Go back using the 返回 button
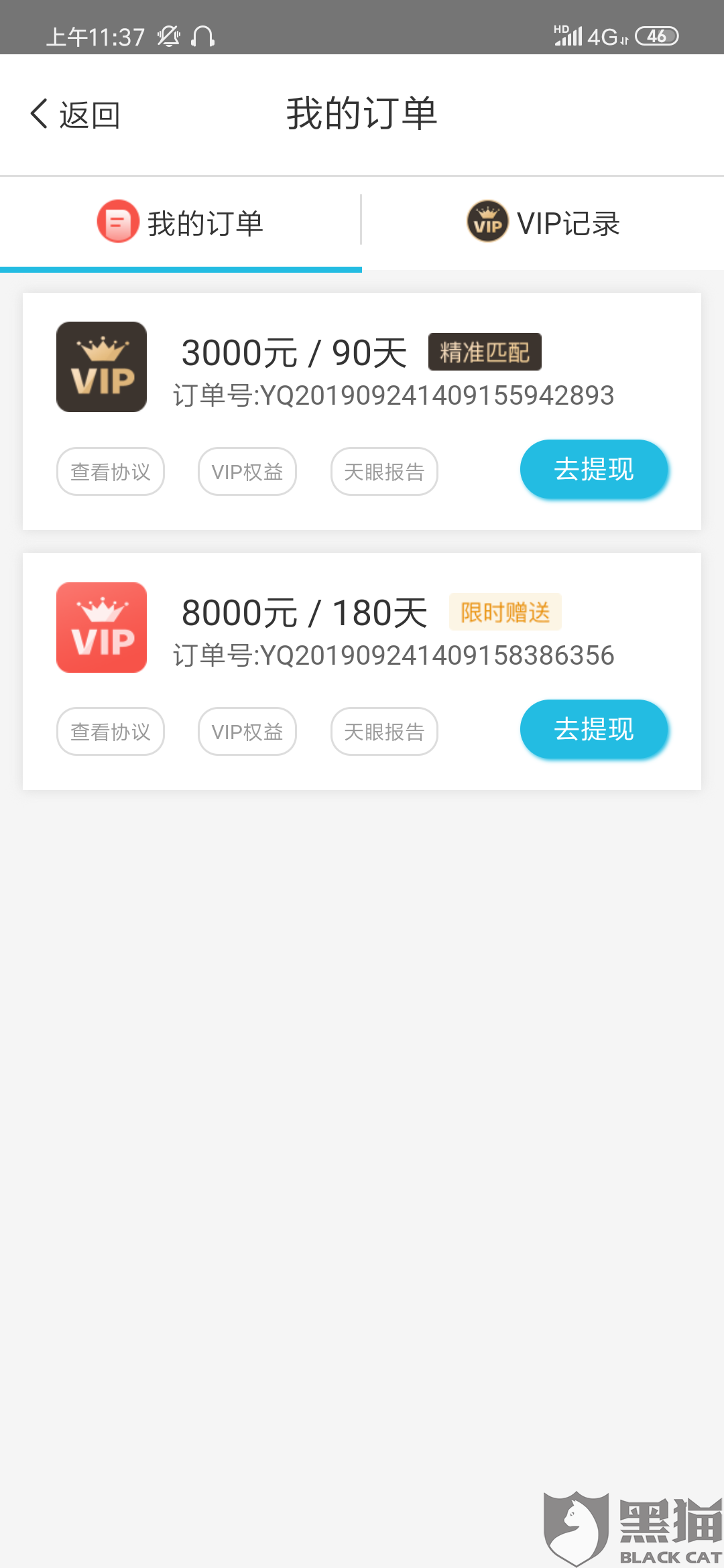The height and width of the screenshot is (1568, 724). (x=75, y=115)
